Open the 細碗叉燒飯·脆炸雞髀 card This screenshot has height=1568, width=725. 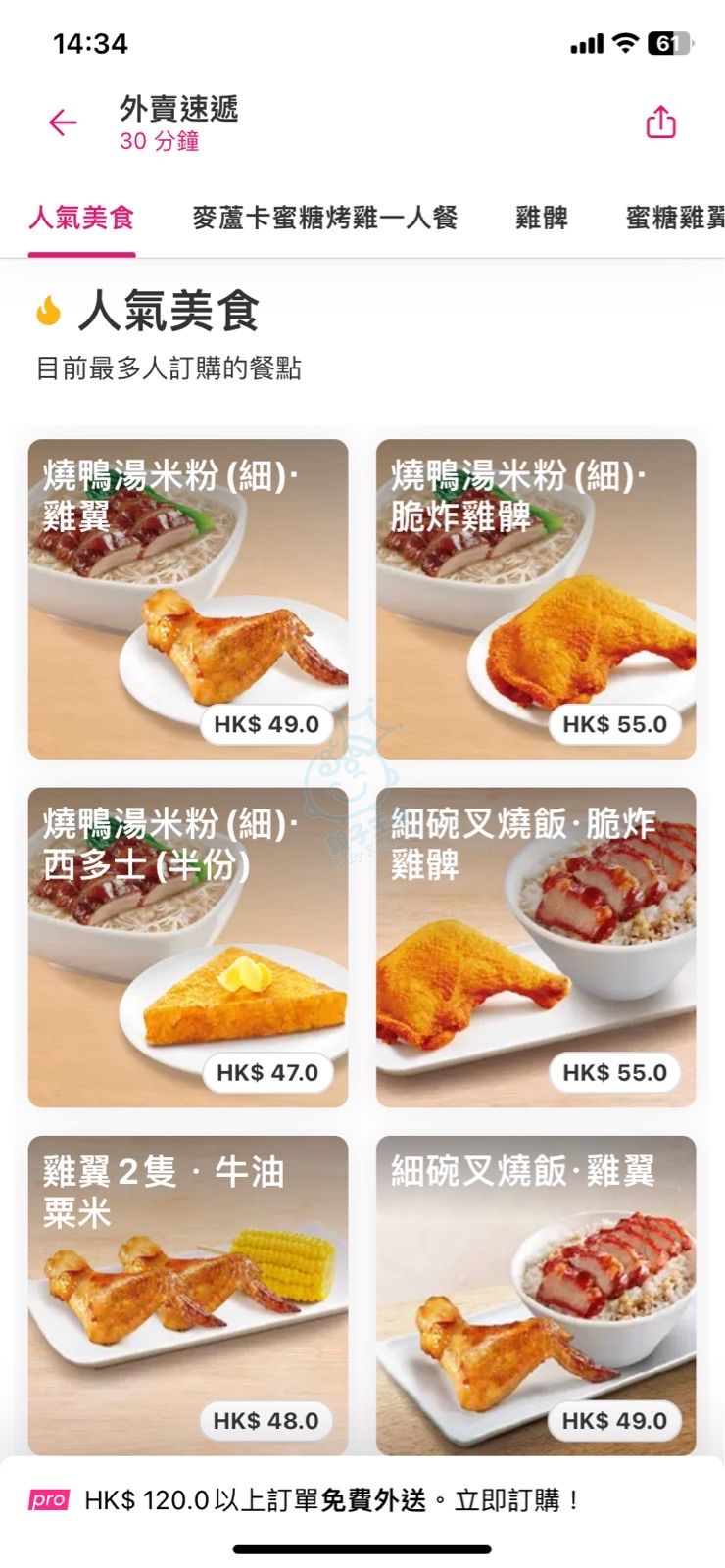pyautogui.click(x=536, y=947)
